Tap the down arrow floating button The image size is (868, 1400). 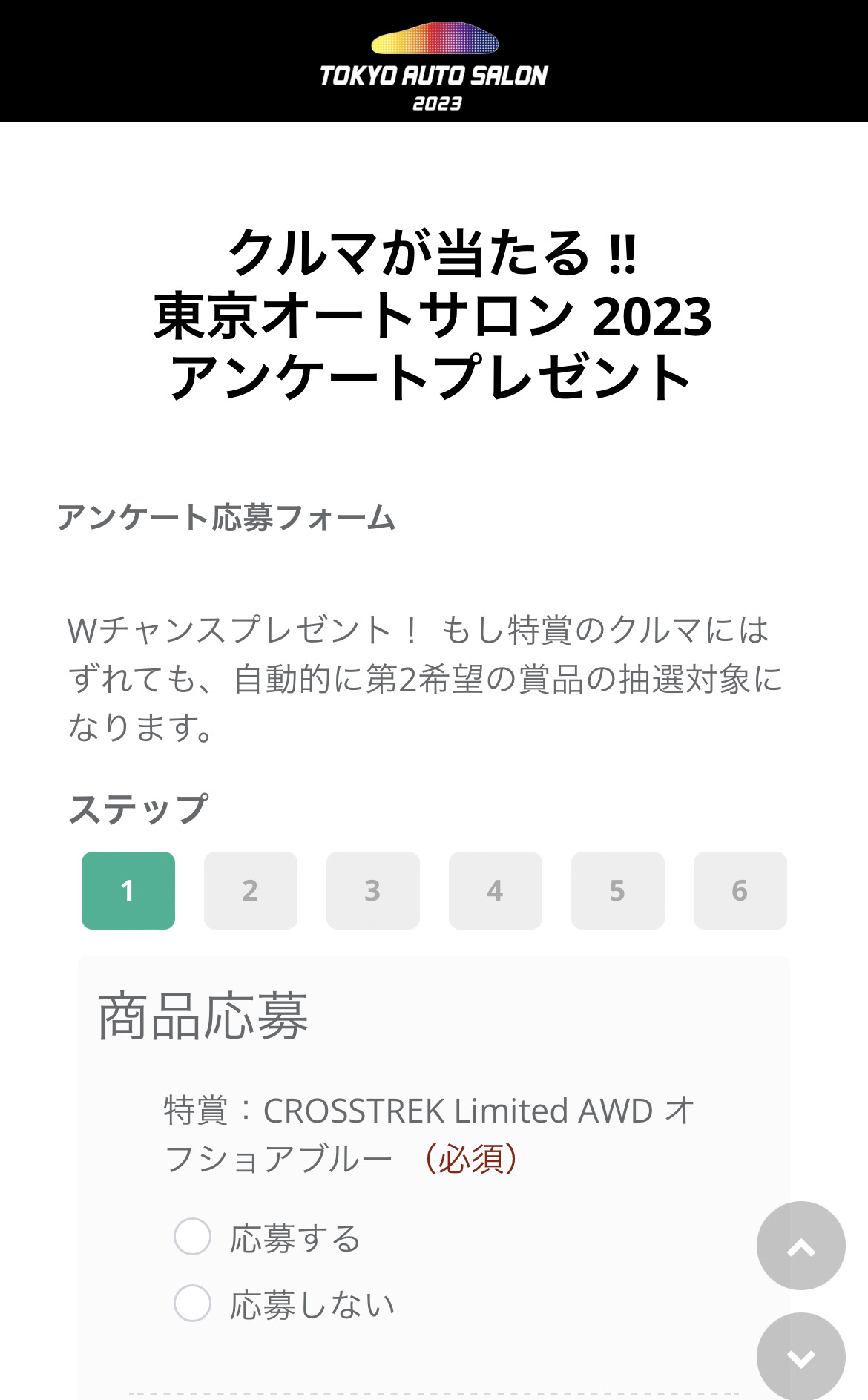point(800,1357)
